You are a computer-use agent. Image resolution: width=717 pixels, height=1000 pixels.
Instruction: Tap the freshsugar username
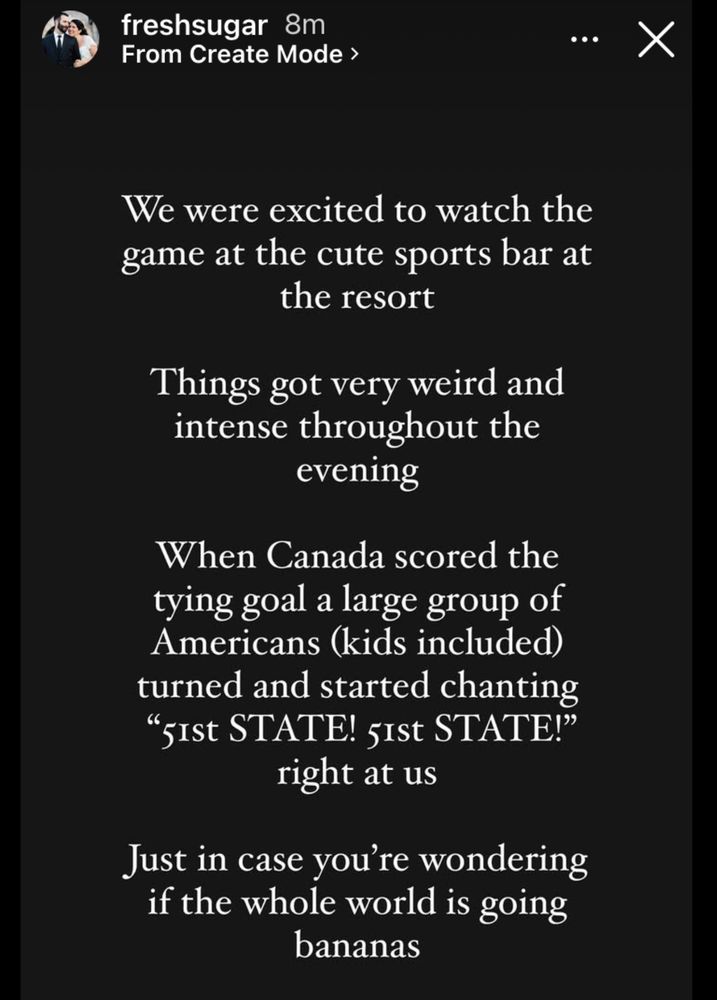pyautogui.click(x=195, y=26)
